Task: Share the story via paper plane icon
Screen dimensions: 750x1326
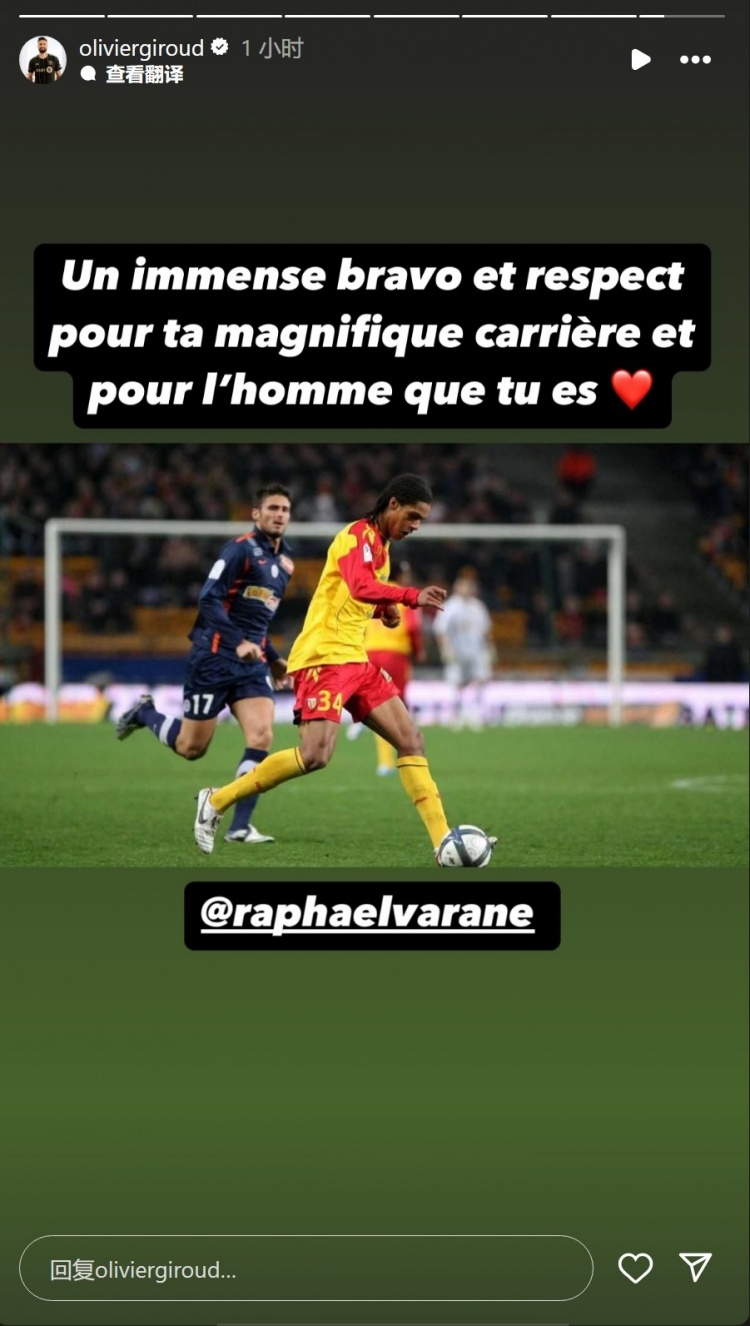Action: pos(696,1267)
